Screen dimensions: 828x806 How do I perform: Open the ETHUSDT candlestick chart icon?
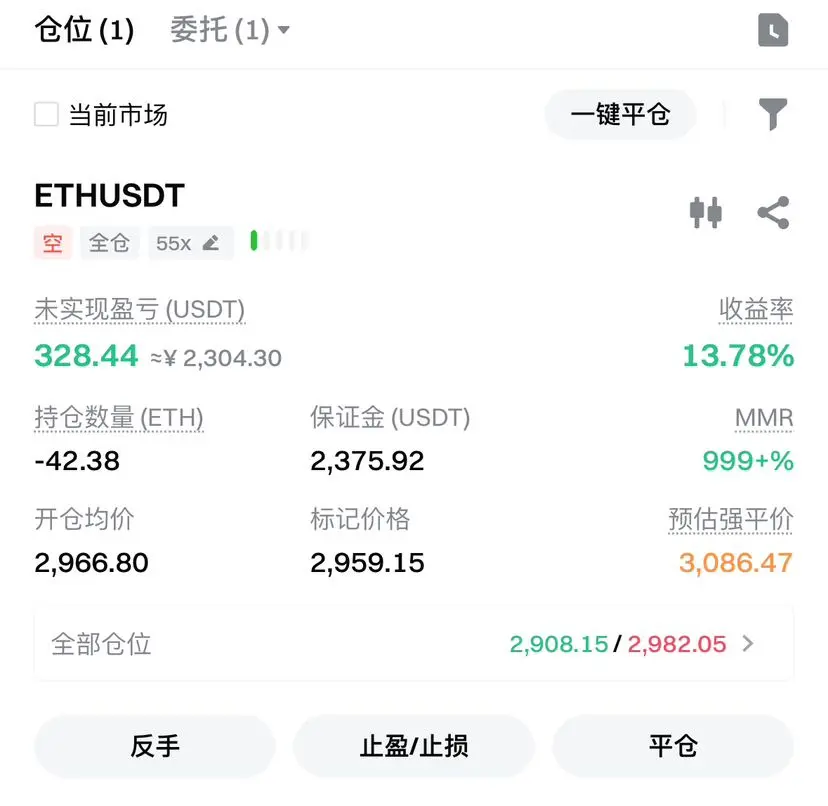click(x=706, y=212)
